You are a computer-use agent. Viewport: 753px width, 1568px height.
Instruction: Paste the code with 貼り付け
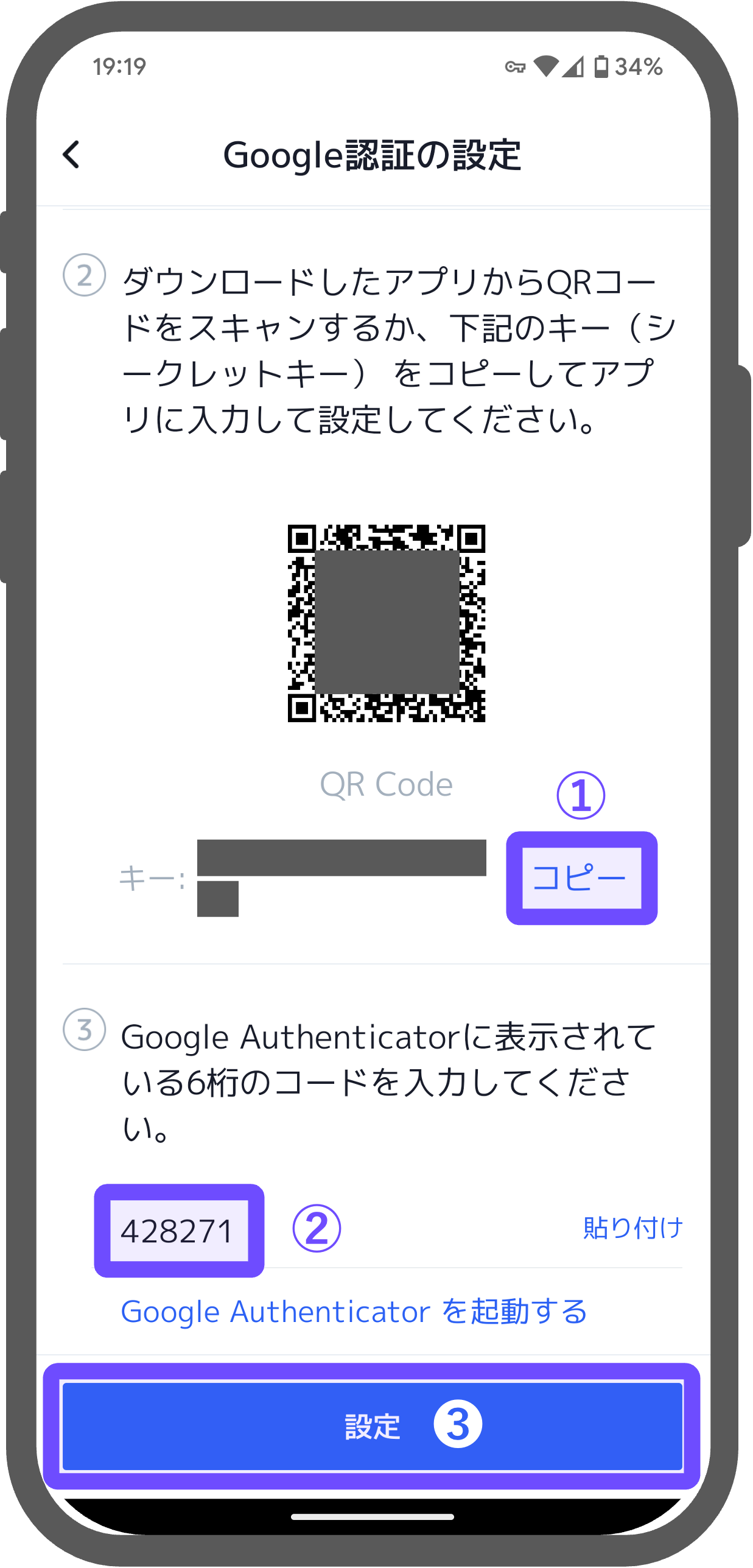[x=632, y=1228]
